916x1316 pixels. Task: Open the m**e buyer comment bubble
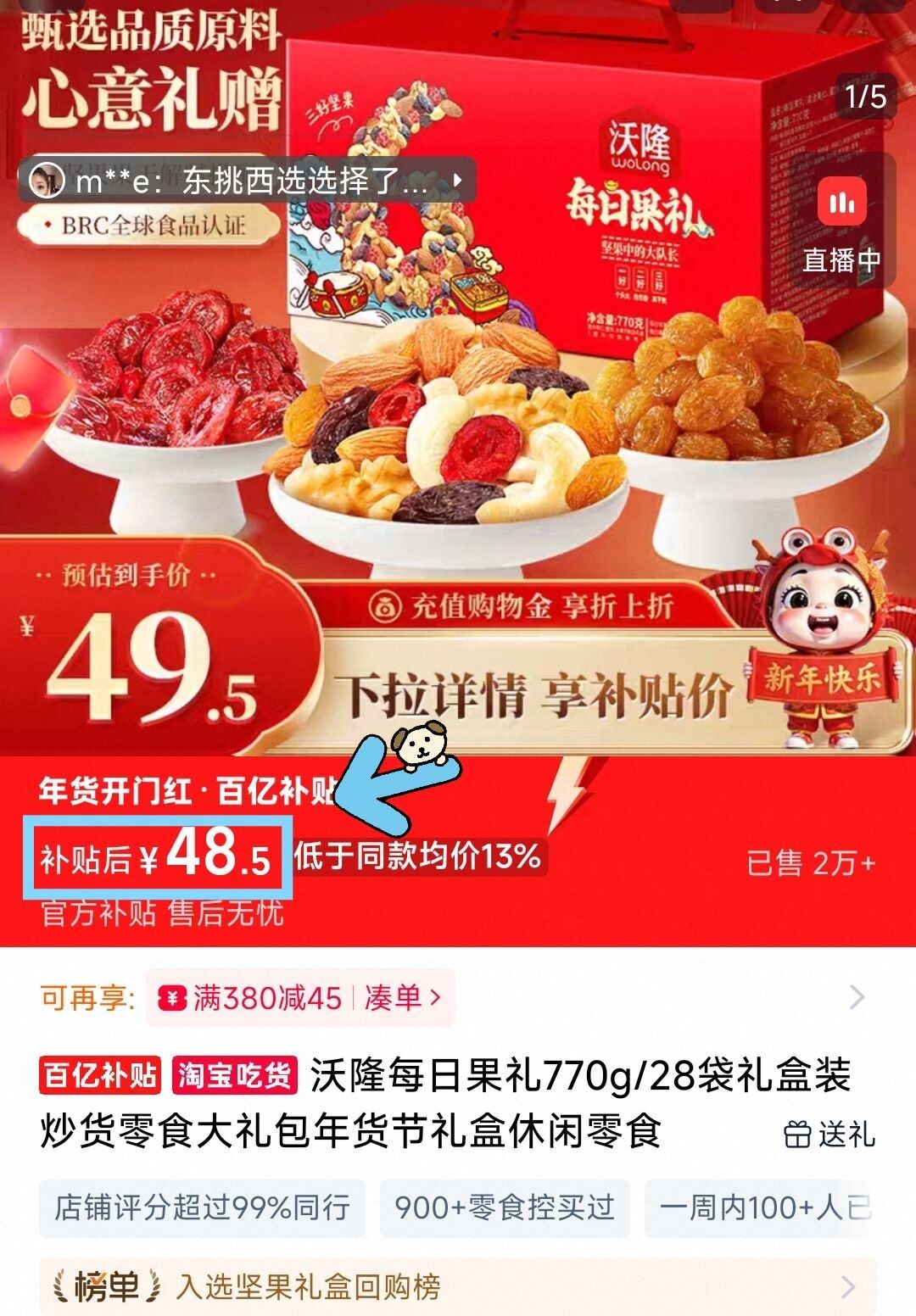click(248, 181)
